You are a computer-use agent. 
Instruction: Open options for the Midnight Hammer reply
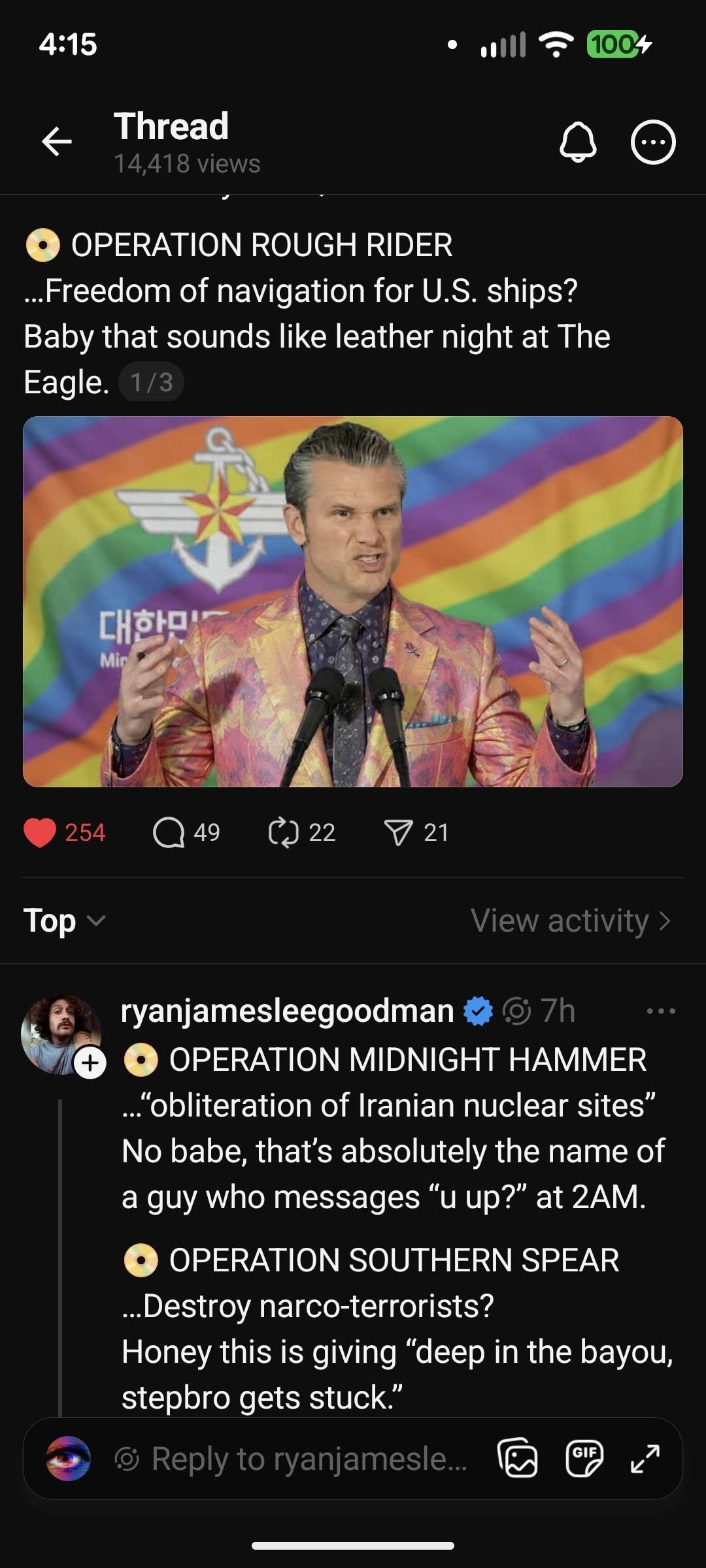pyautogui.click(x=661, y=1011)
